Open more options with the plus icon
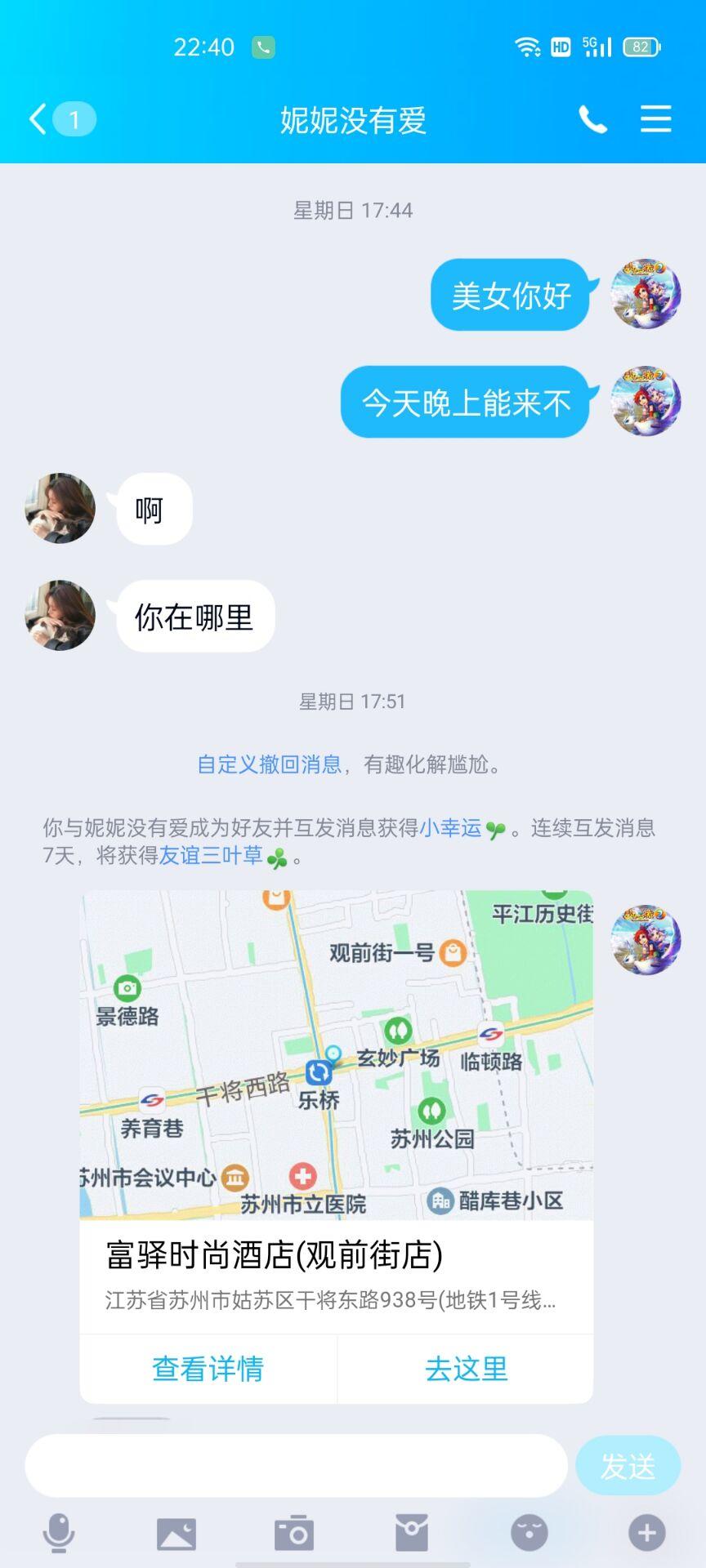Screen dimensions: 706x1568 coord(647,1533)
